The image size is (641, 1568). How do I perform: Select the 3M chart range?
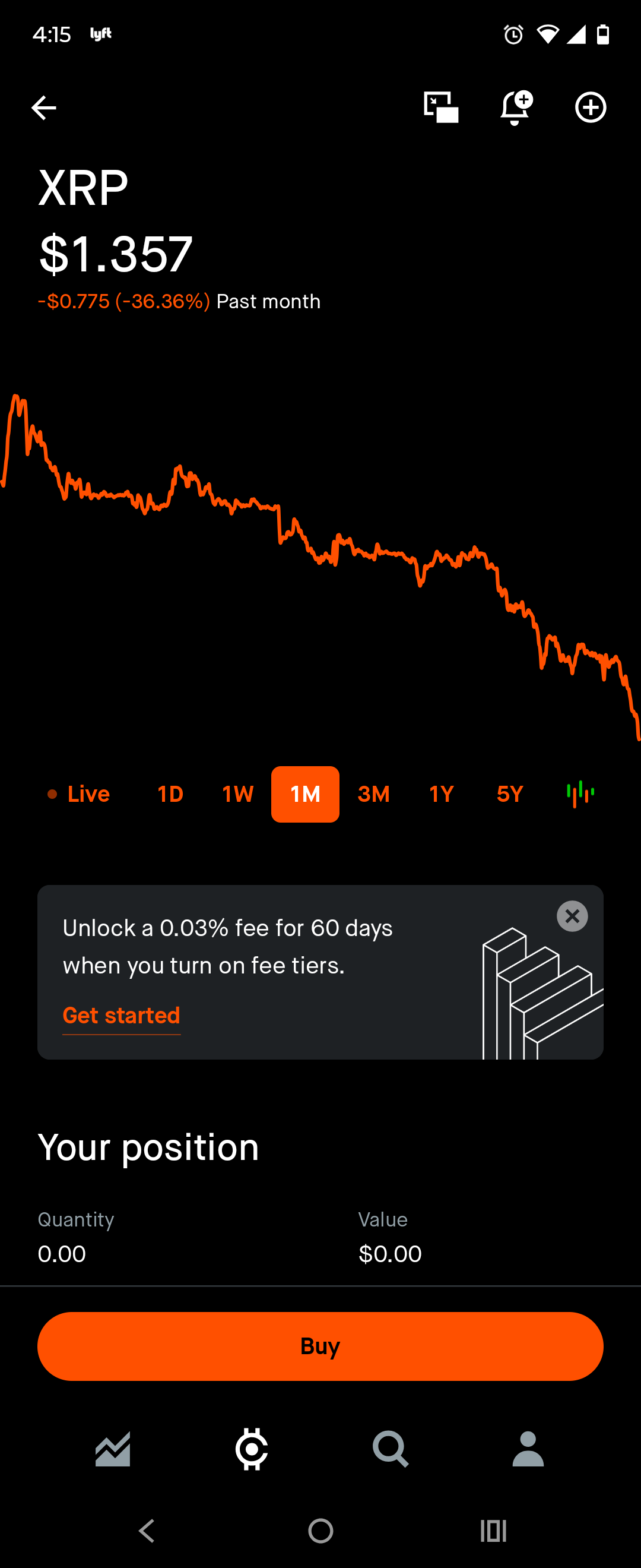373,794
